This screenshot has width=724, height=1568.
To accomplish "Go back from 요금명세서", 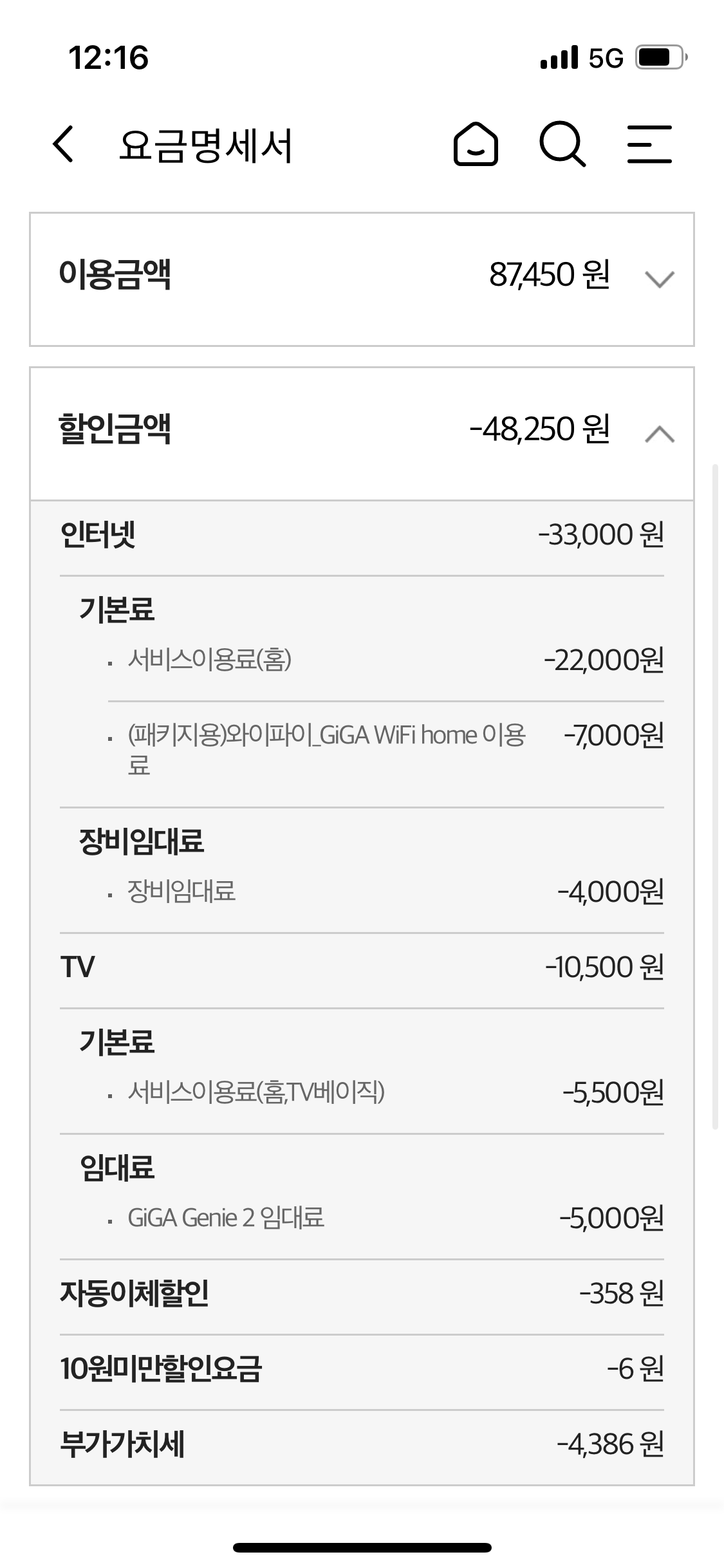I will click(63, 144).
